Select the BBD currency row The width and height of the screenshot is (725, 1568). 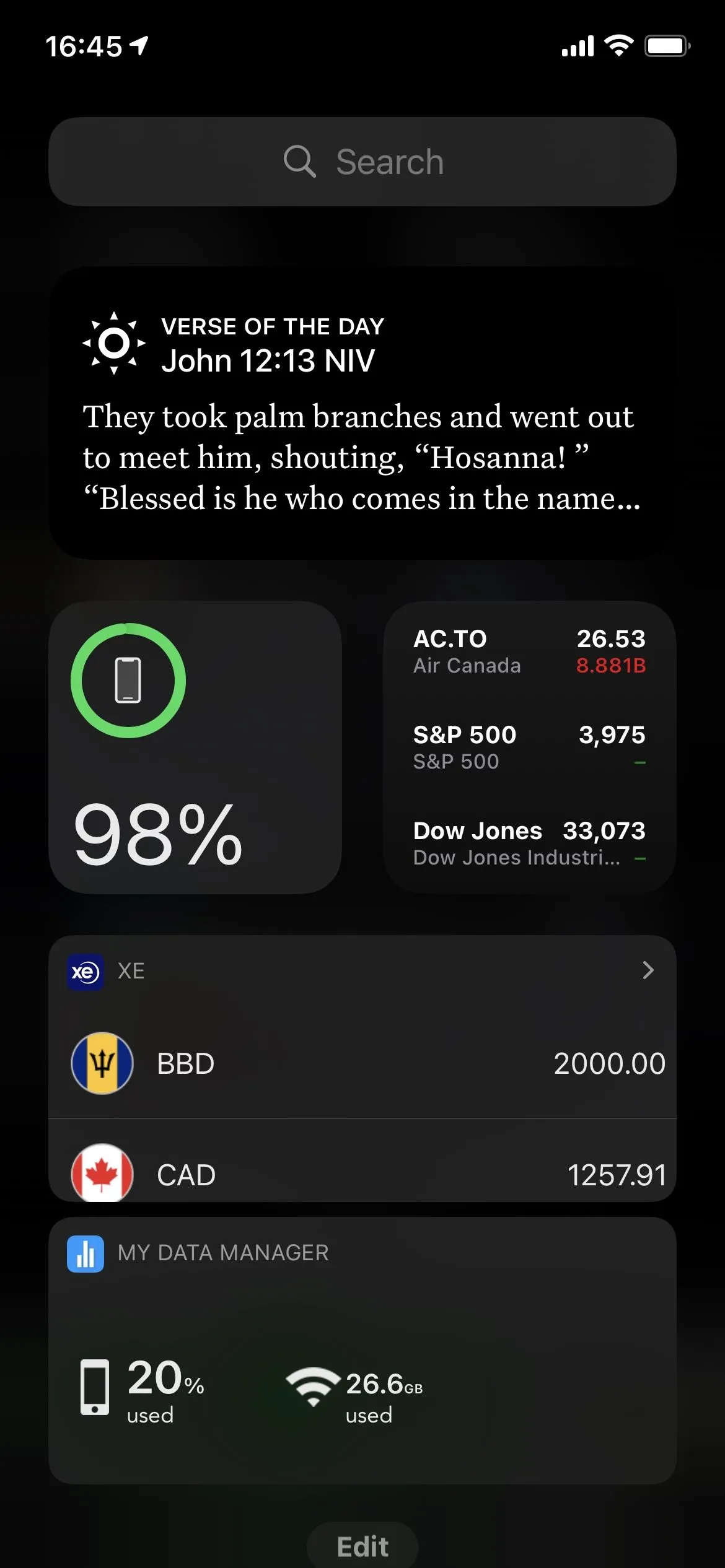362,1063
